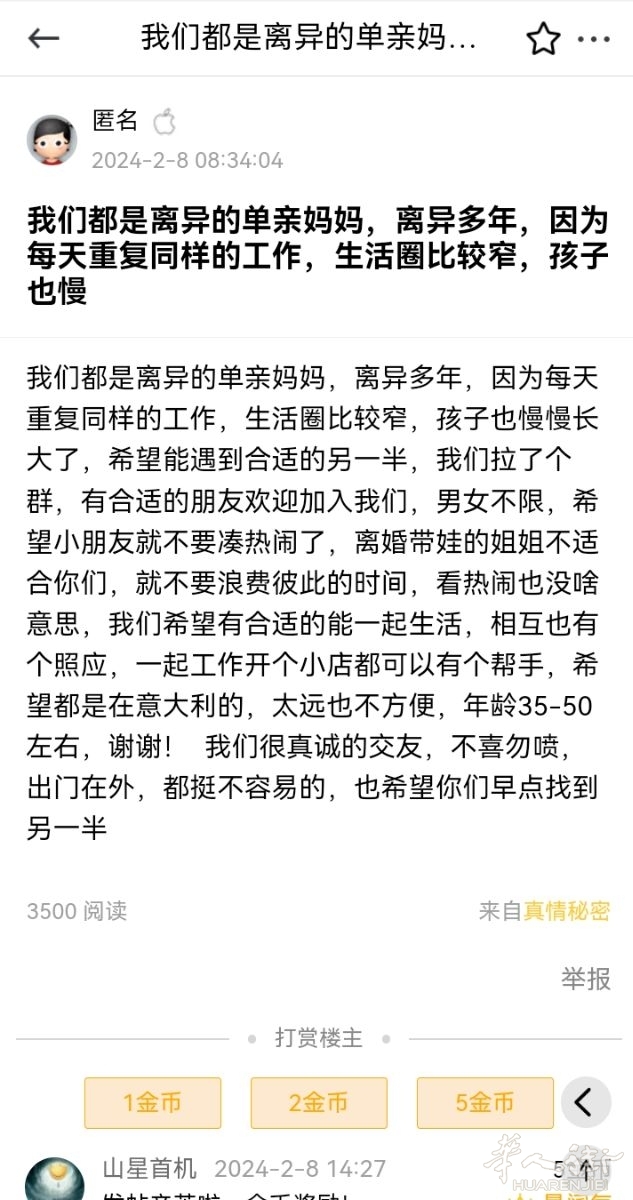Tip the poster 2金币
The image size is (633, 1200).
coord(318,1102)
